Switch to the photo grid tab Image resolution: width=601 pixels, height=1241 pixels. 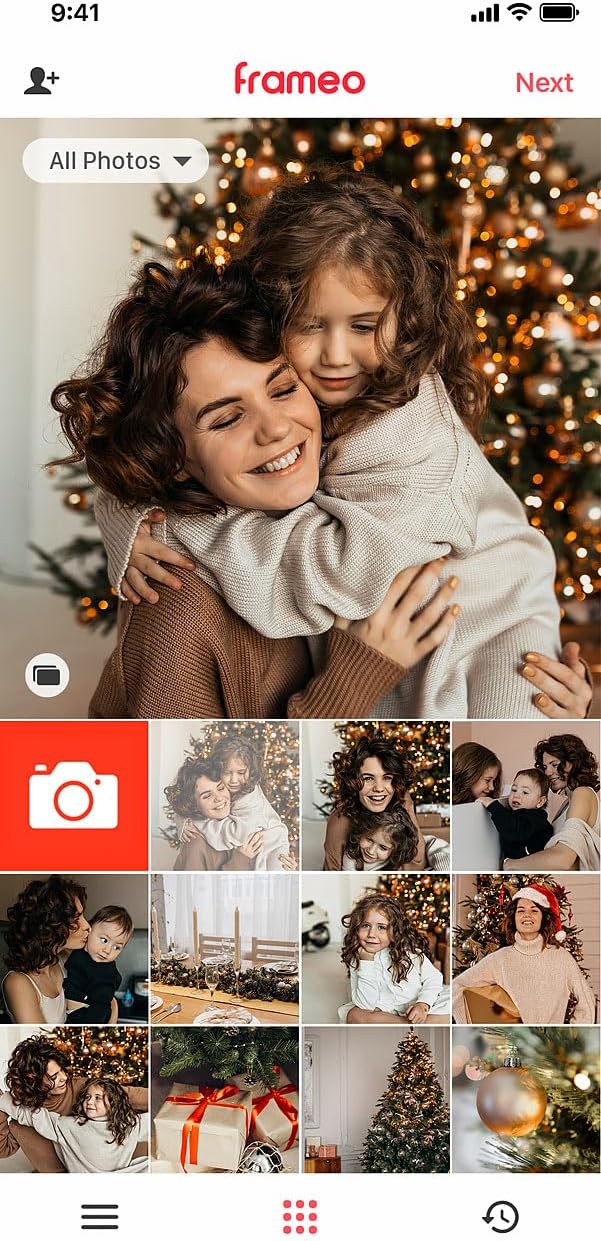pos(300,1216)
